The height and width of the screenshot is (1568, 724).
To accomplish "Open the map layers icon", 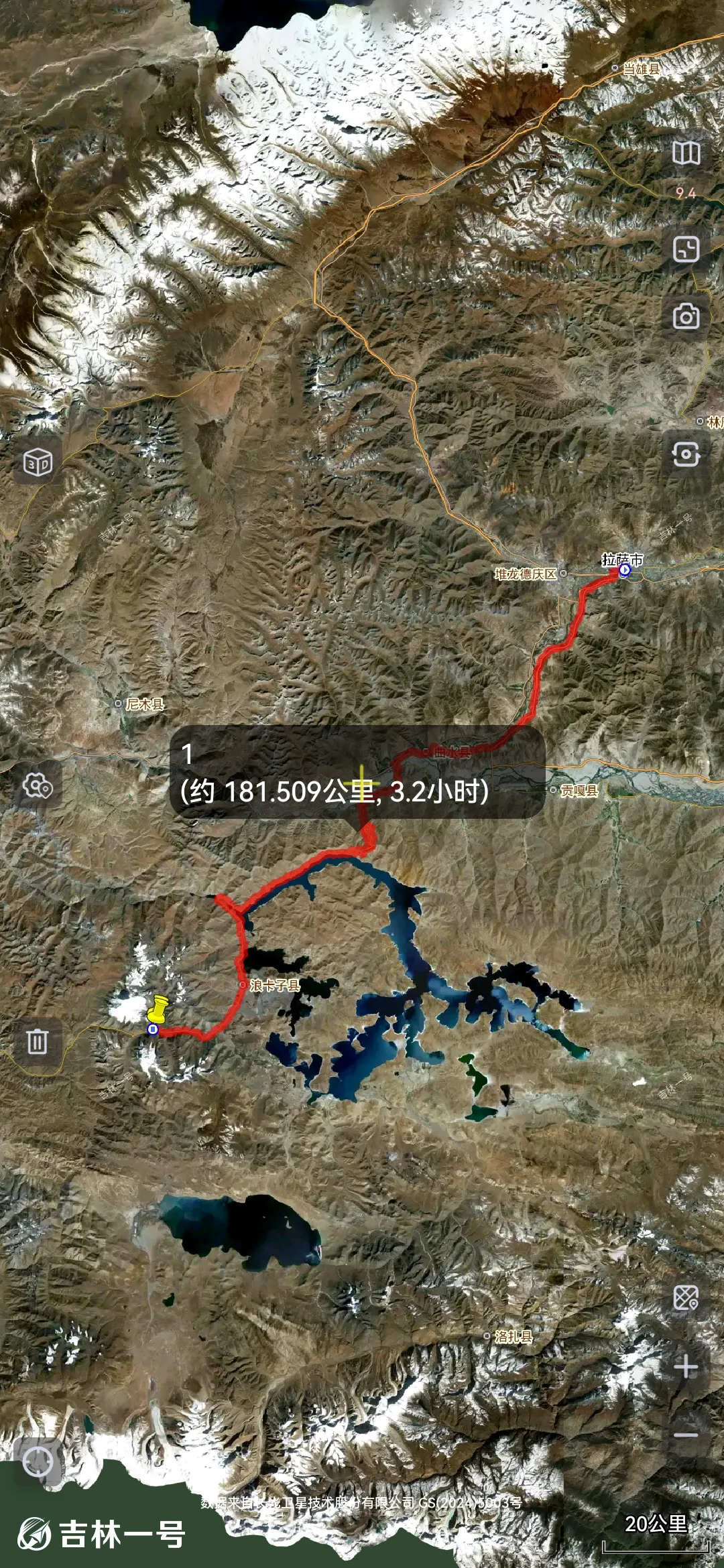I will click(x=686, y=153).
